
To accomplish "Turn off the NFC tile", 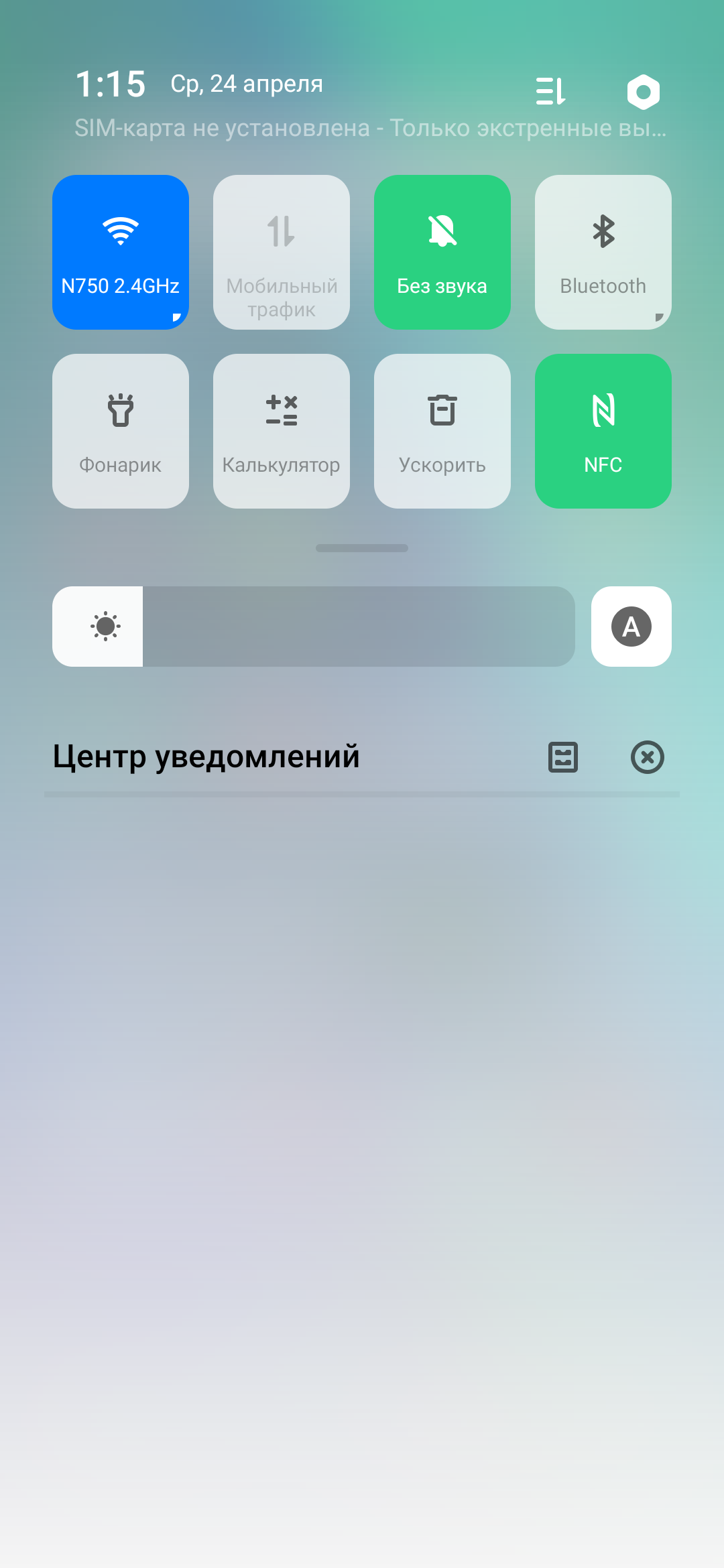I will [x=603, y=431].
